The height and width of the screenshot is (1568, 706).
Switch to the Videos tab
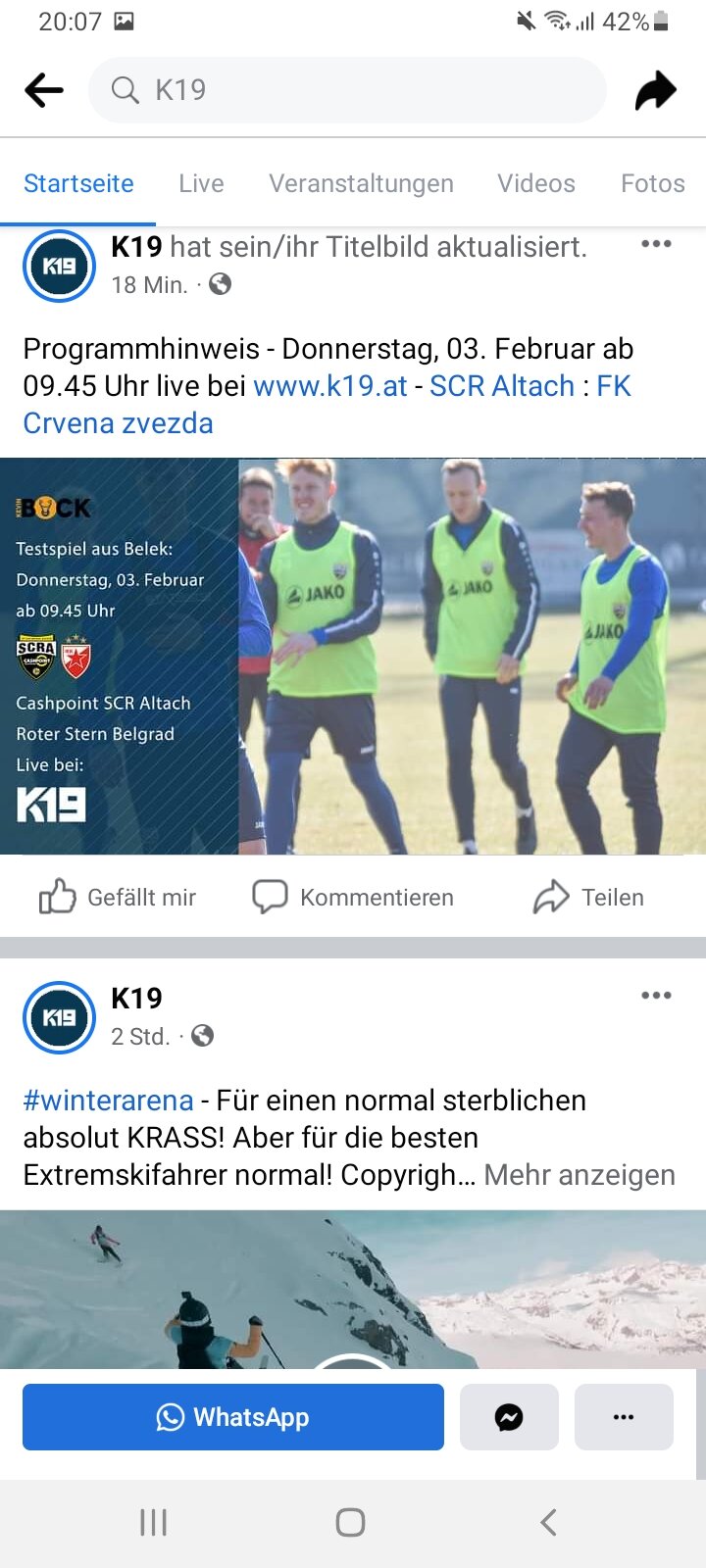(536, 183)
